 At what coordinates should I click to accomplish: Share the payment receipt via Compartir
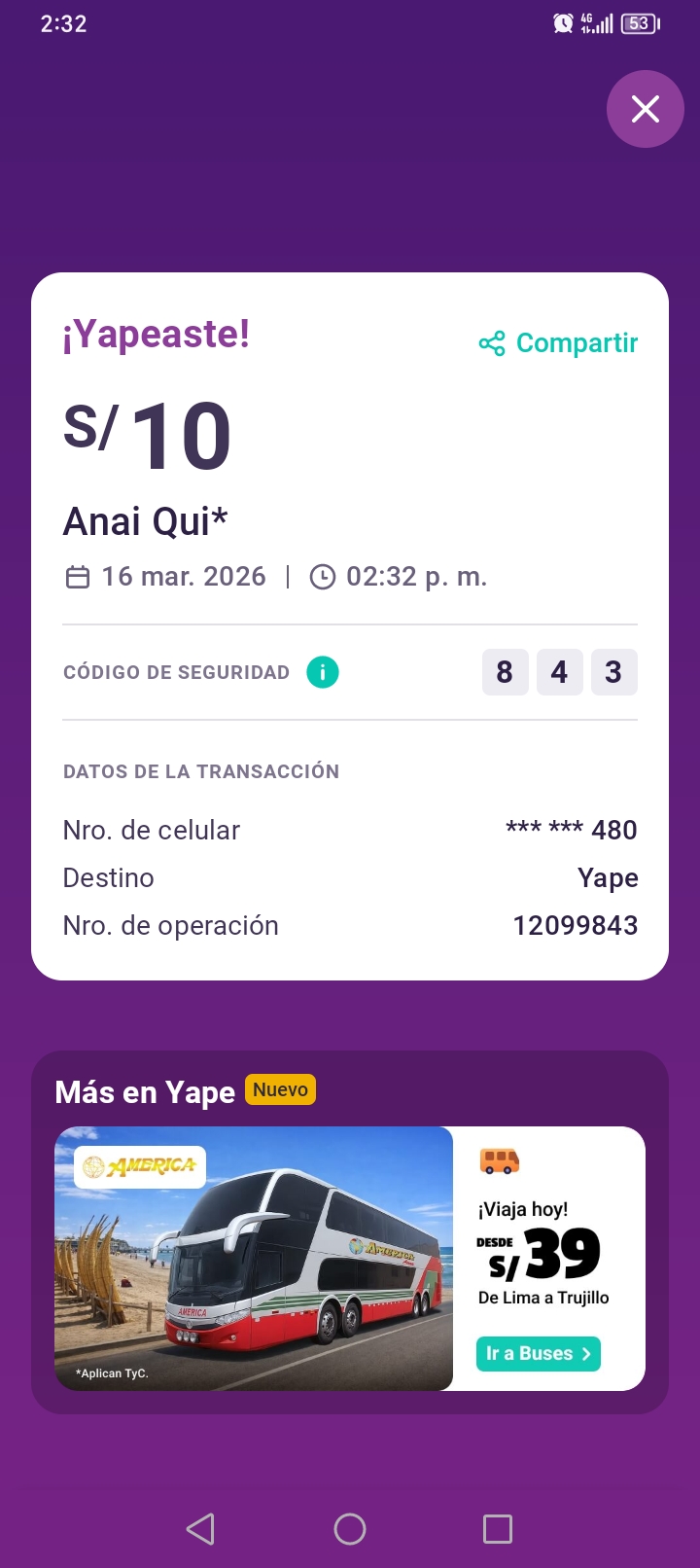click(x=558, y=343)
